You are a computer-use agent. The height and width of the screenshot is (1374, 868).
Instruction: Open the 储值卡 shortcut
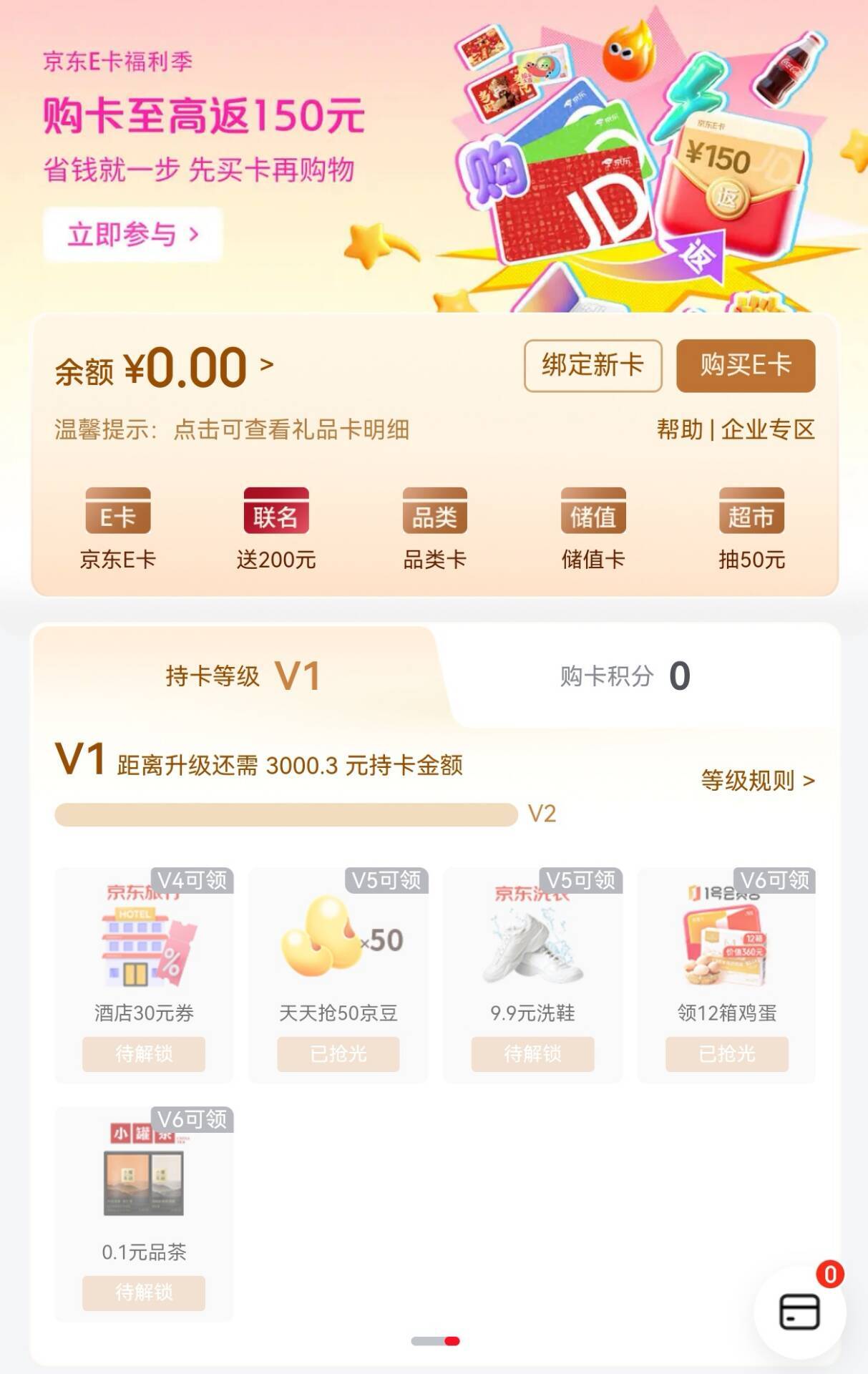pos(593,528)
